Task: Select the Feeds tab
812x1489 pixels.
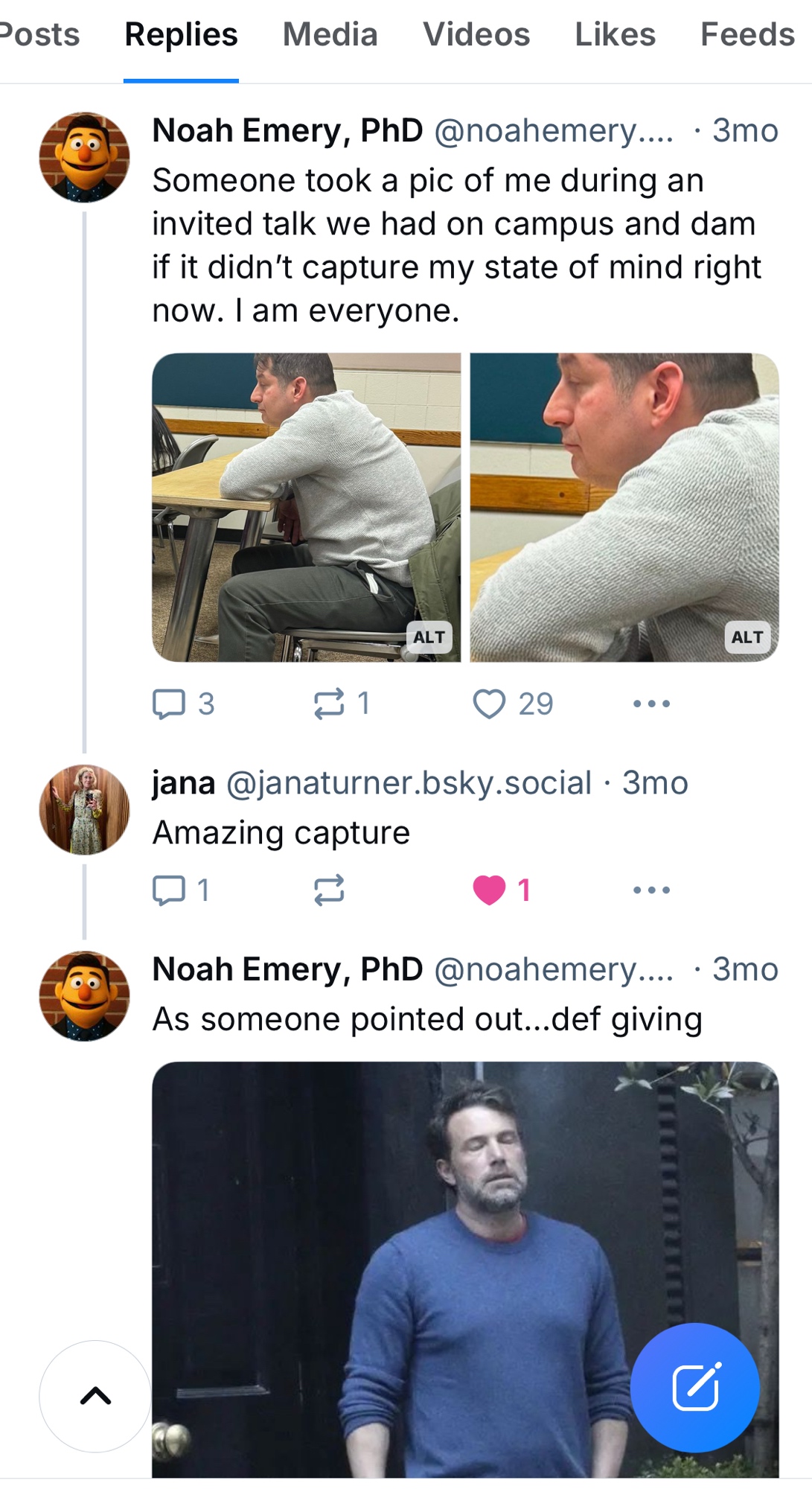Action: pyautogui.click(x=747, y=35)
